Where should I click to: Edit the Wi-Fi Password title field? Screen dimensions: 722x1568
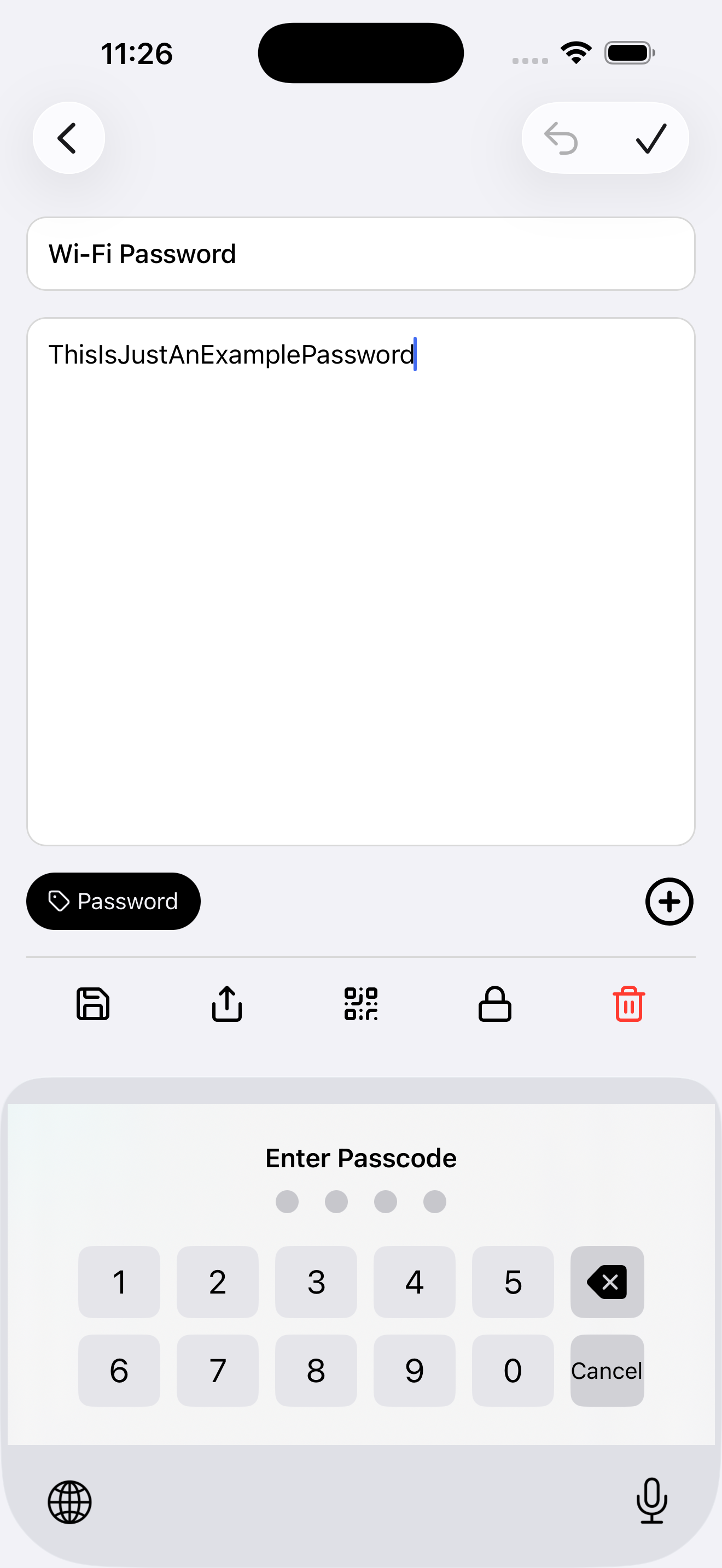(360, 254)
